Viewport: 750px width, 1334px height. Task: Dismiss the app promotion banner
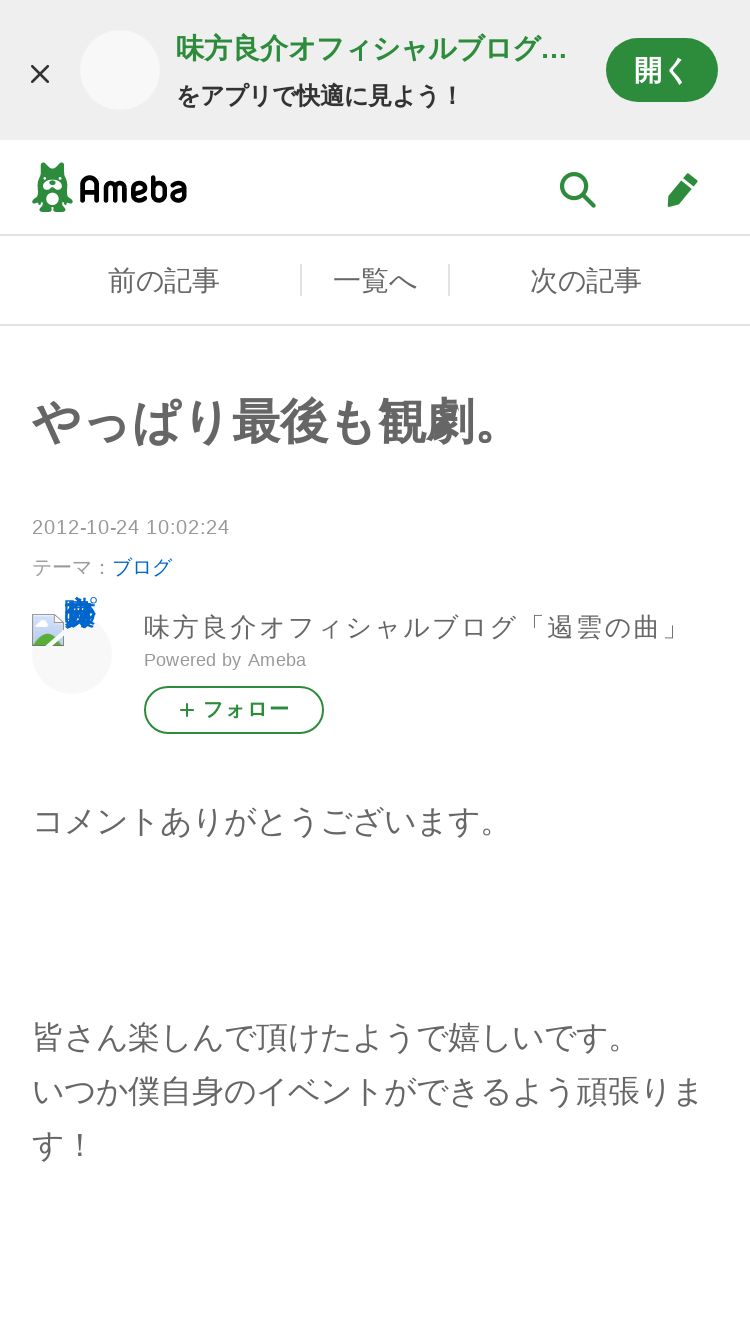(40, 73)
